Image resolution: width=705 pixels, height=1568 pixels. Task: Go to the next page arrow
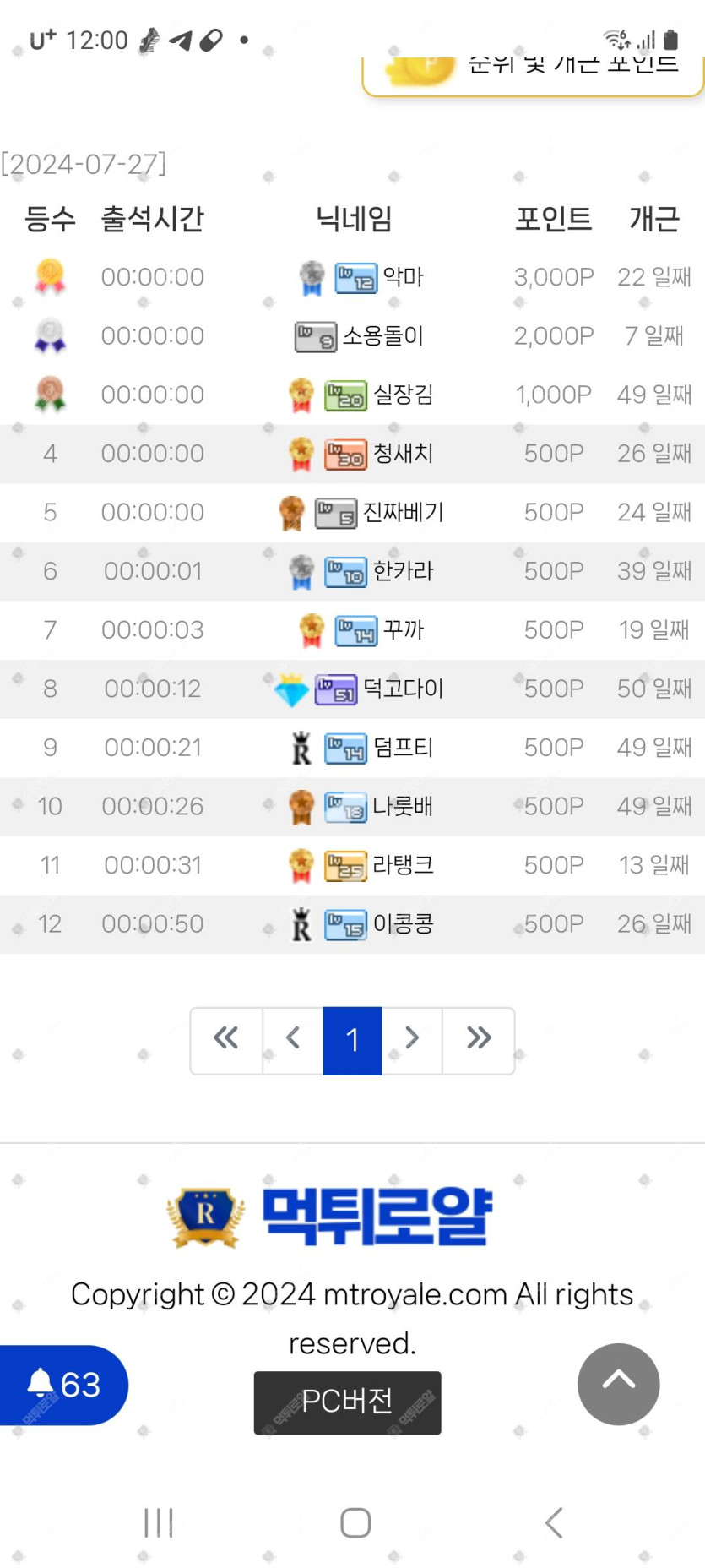point(412,1040)
